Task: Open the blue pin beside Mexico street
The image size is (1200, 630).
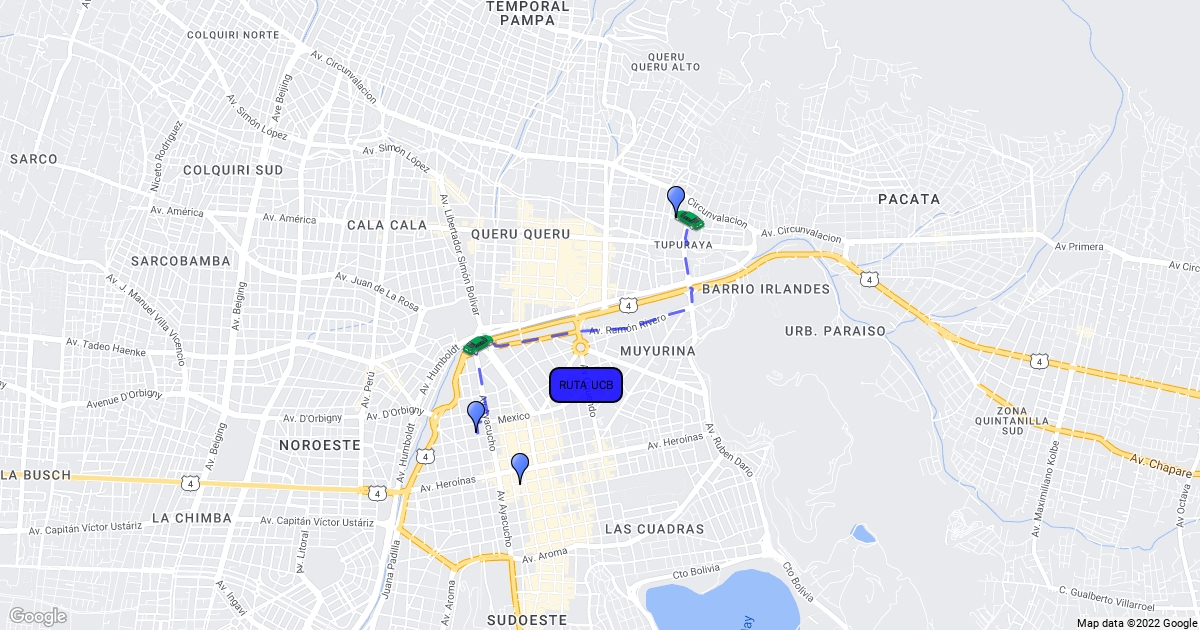Action: coord(476,413)
